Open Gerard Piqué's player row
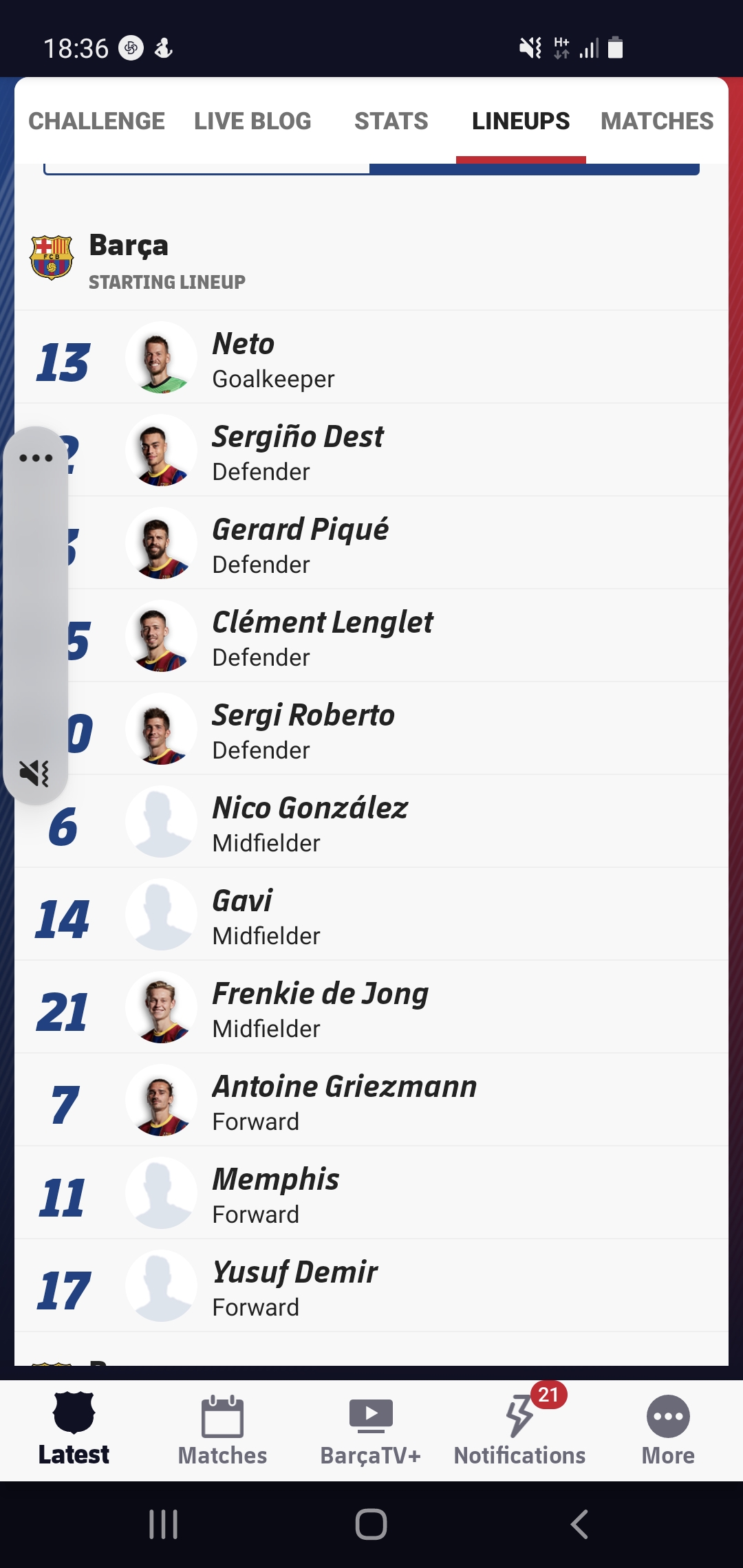 click(371, 543)
